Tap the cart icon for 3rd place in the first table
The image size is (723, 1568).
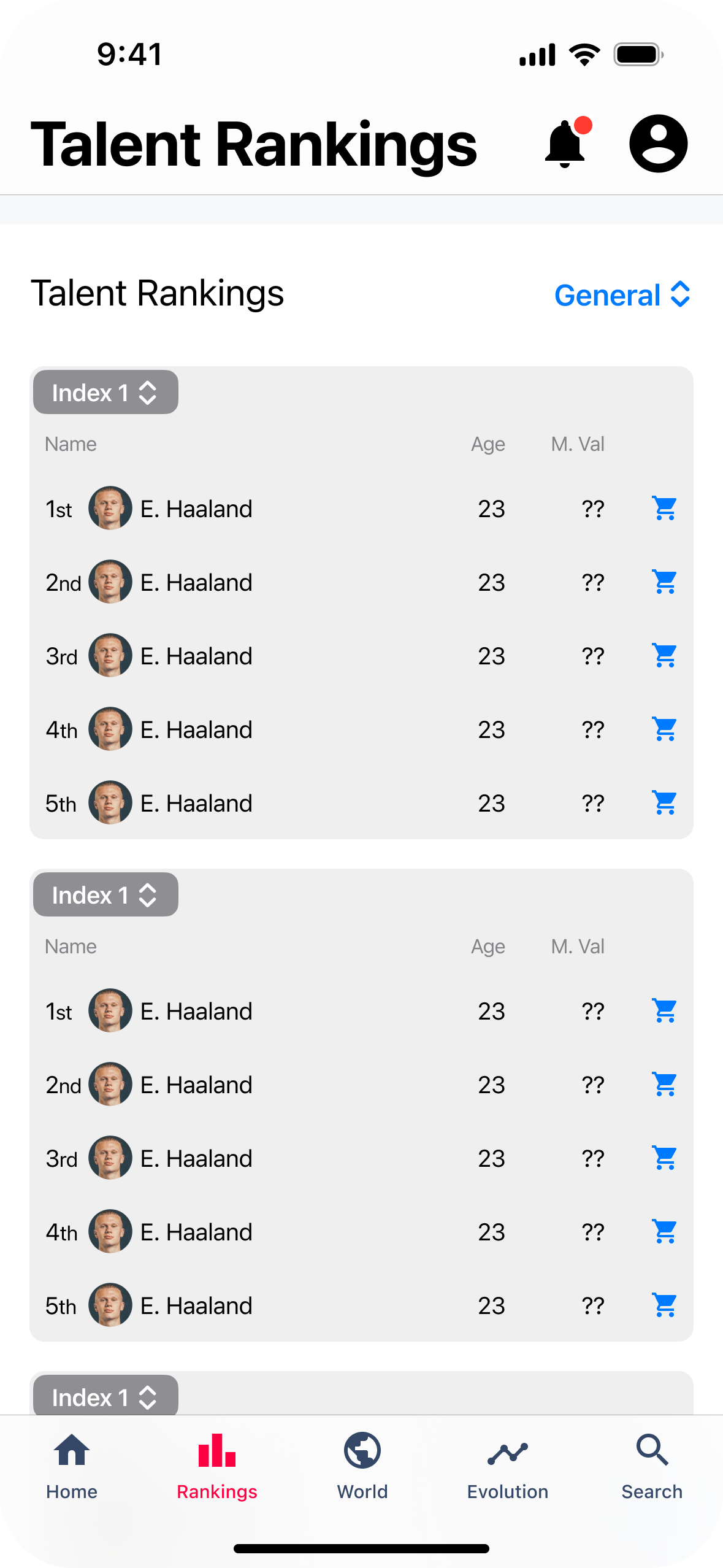click(665, 655)
